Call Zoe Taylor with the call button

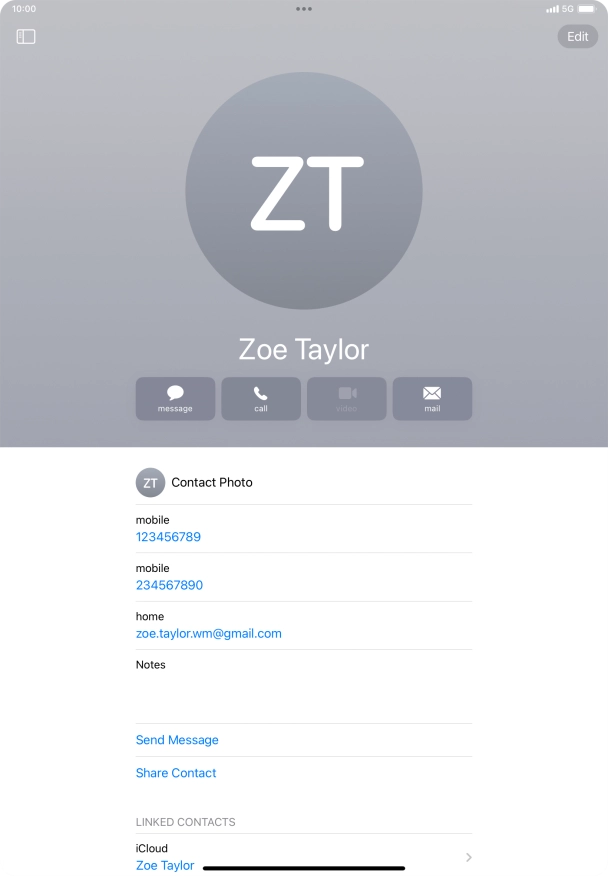pyautogui.click(x=261, y=398)
